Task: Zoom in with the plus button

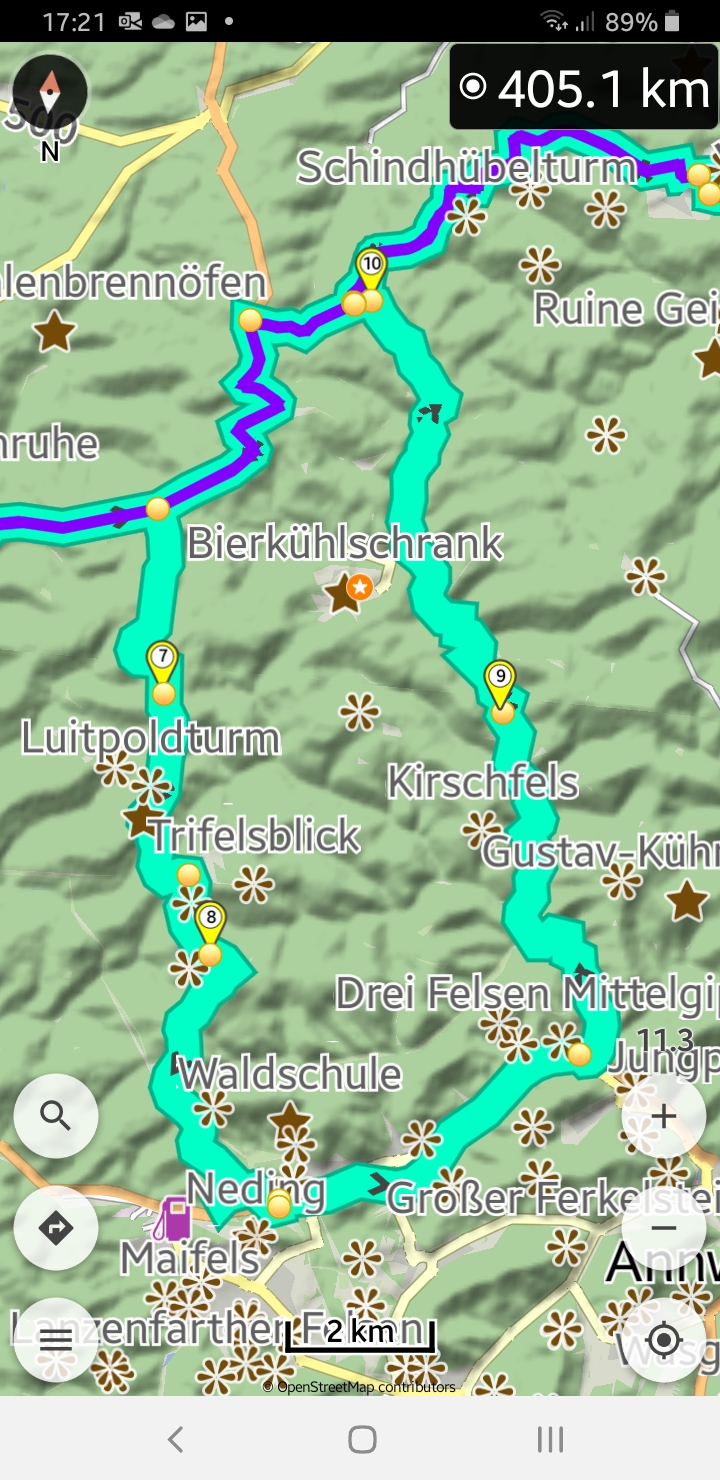Action: click(664, 1116)
